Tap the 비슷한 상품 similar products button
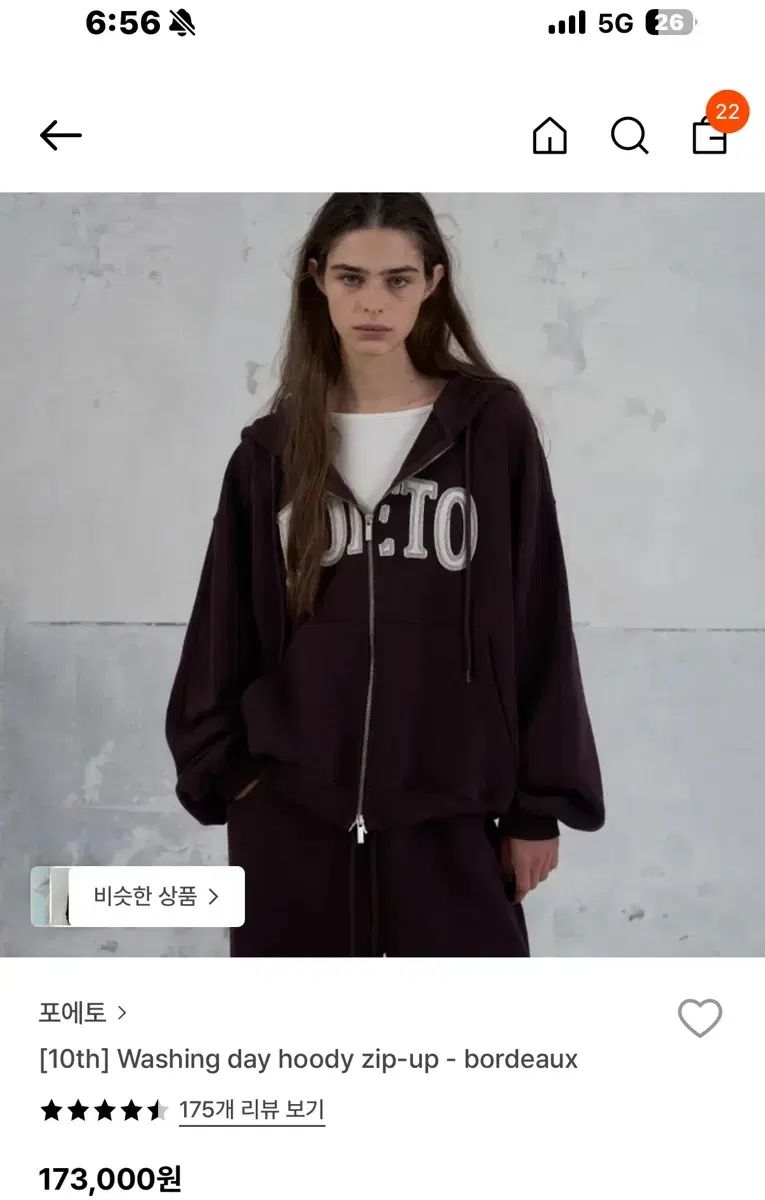The width and height of the screenshot is (765, 1200). 138,896
